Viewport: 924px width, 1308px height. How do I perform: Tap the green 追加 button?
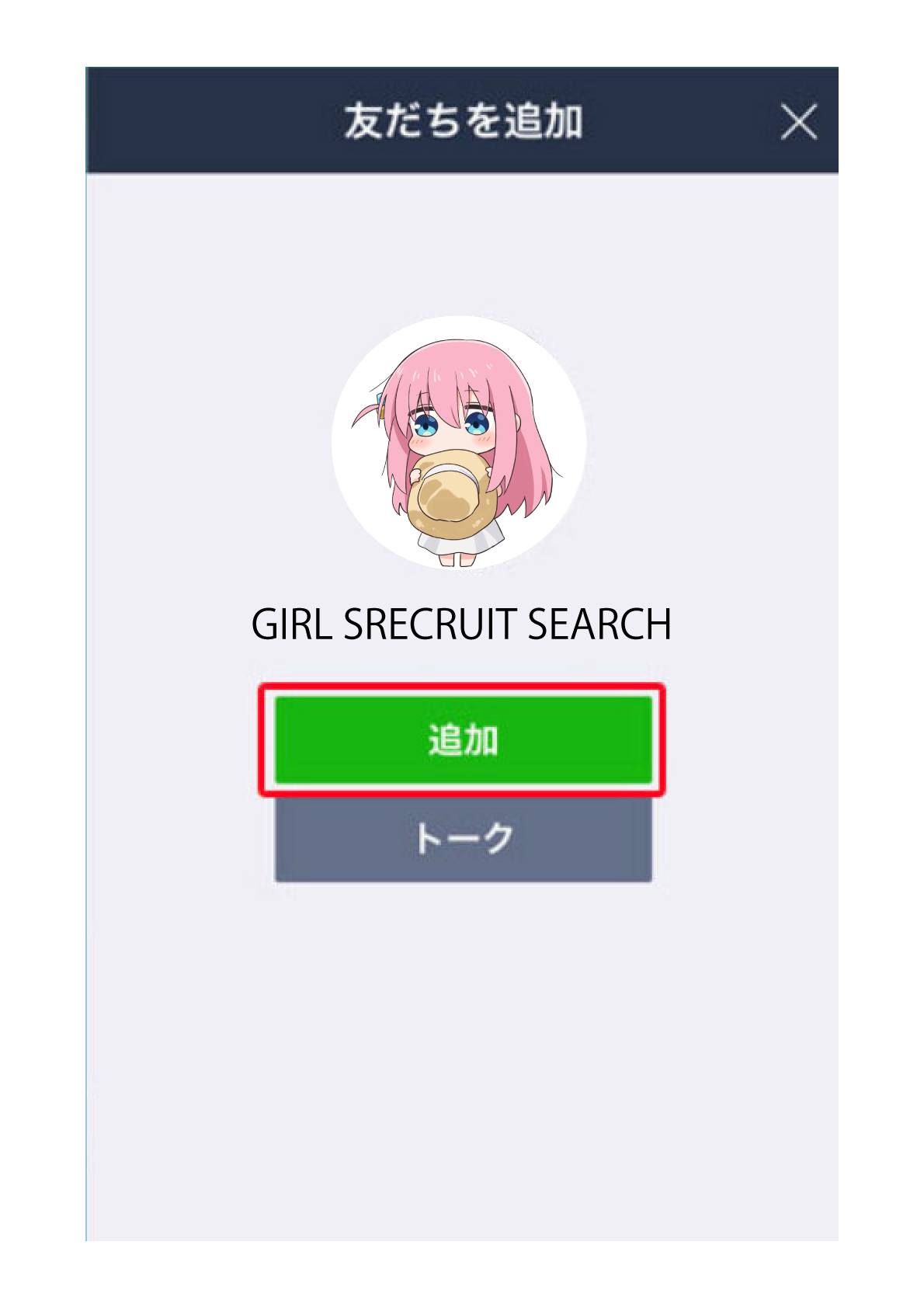[463, 739]
